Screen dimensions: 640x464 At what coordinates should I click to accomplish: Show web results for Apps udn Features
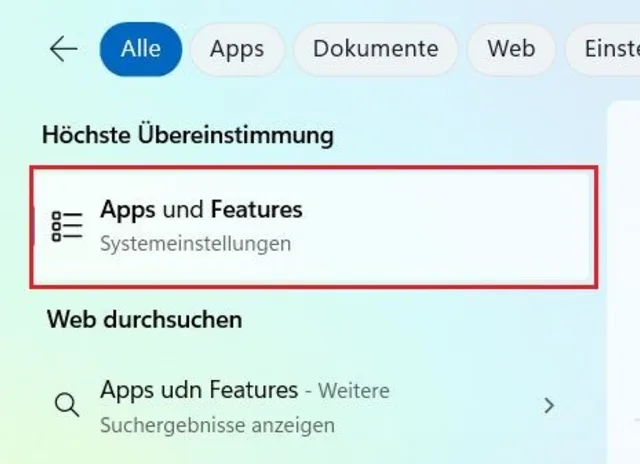245,405
